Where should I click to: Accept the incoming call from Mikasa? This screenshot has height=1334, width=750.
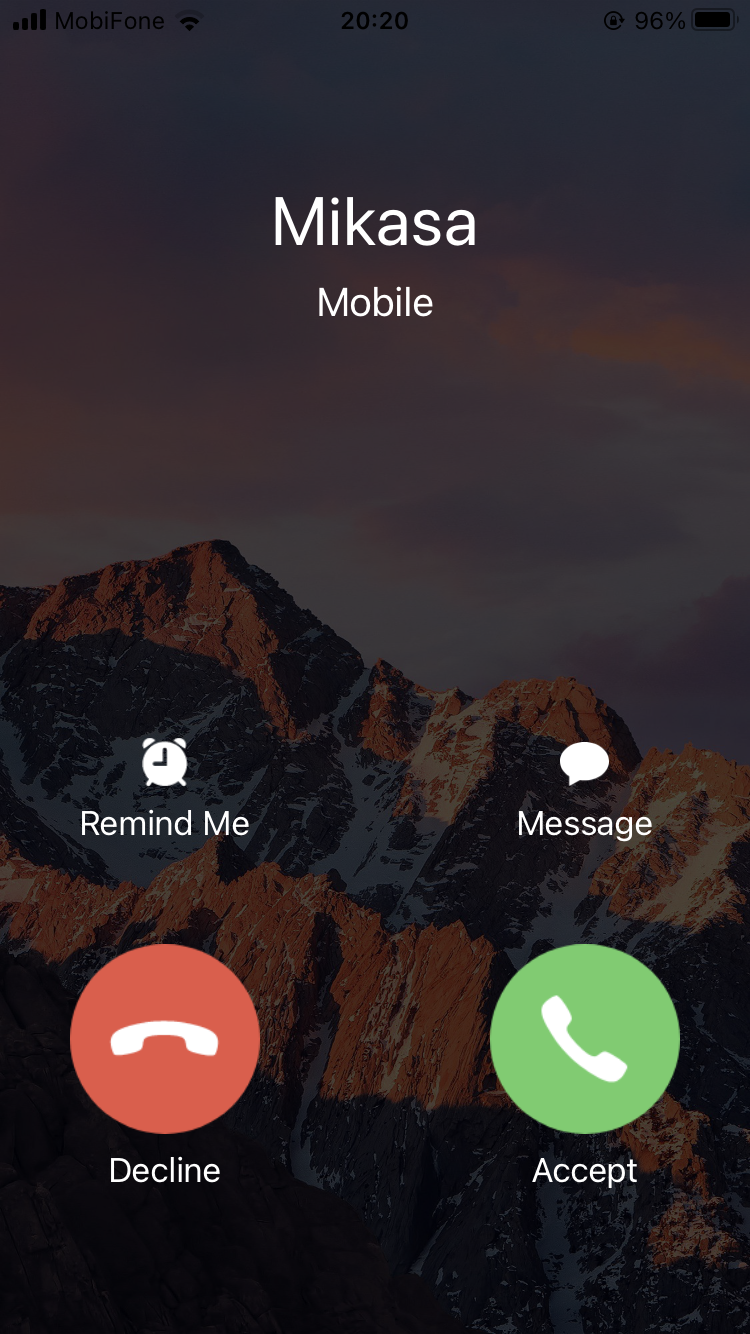(x=585, y=1039)
